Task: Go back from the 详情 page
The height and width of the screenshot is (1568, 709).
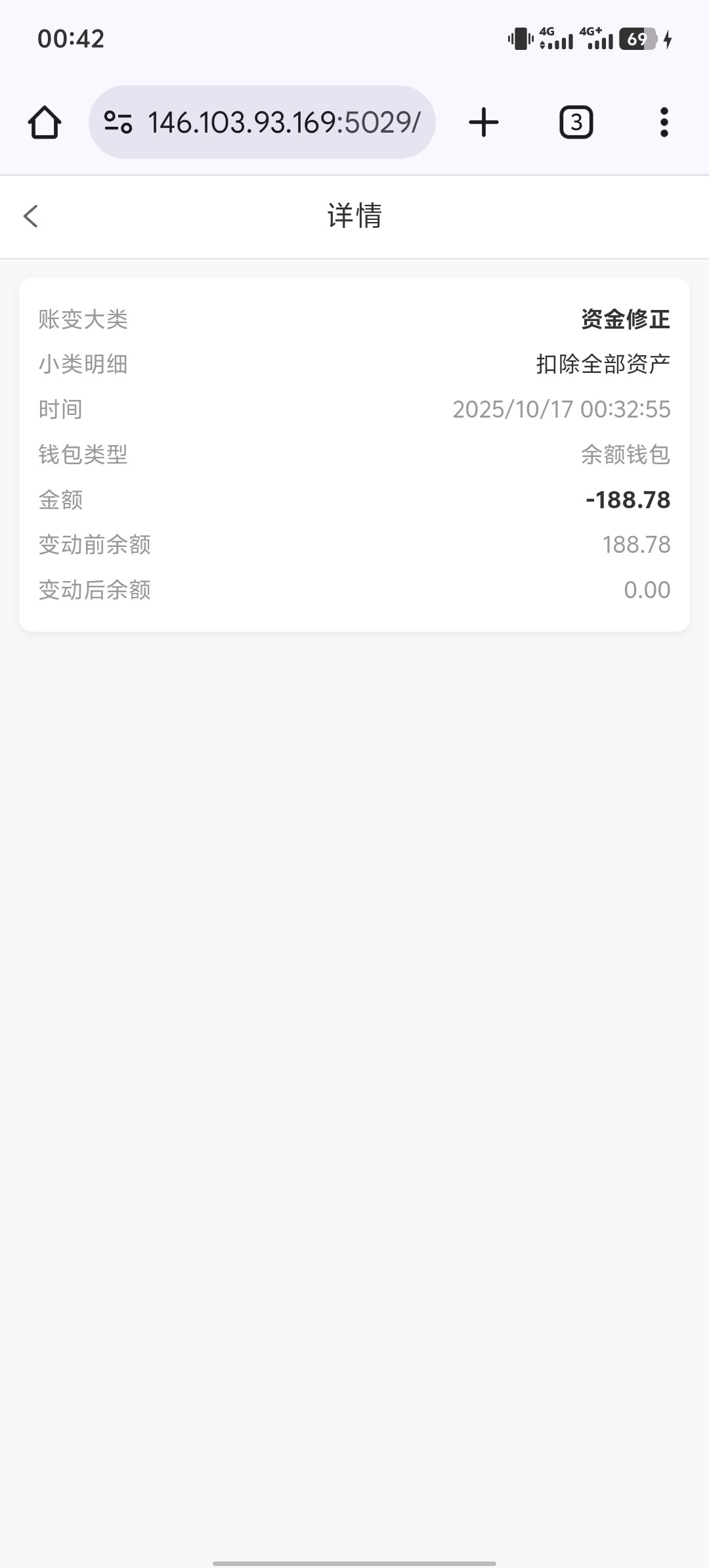Action: click(x=31, y=216)
